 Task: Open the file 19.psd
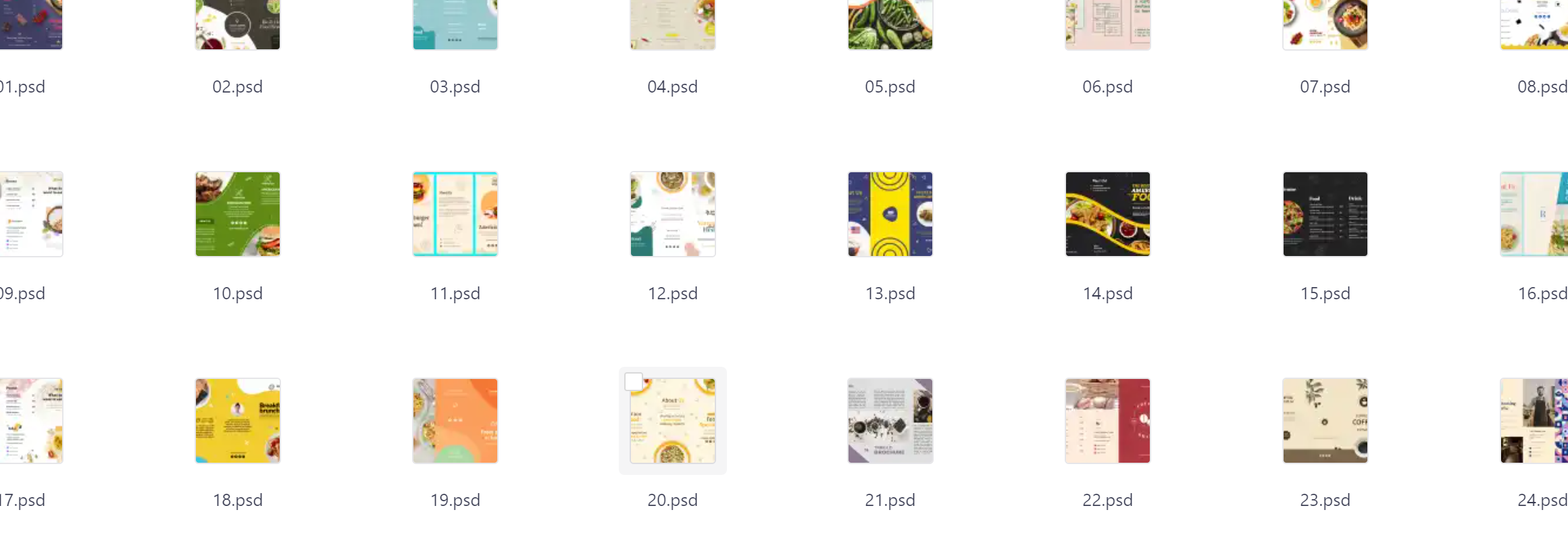coord(455,421)
